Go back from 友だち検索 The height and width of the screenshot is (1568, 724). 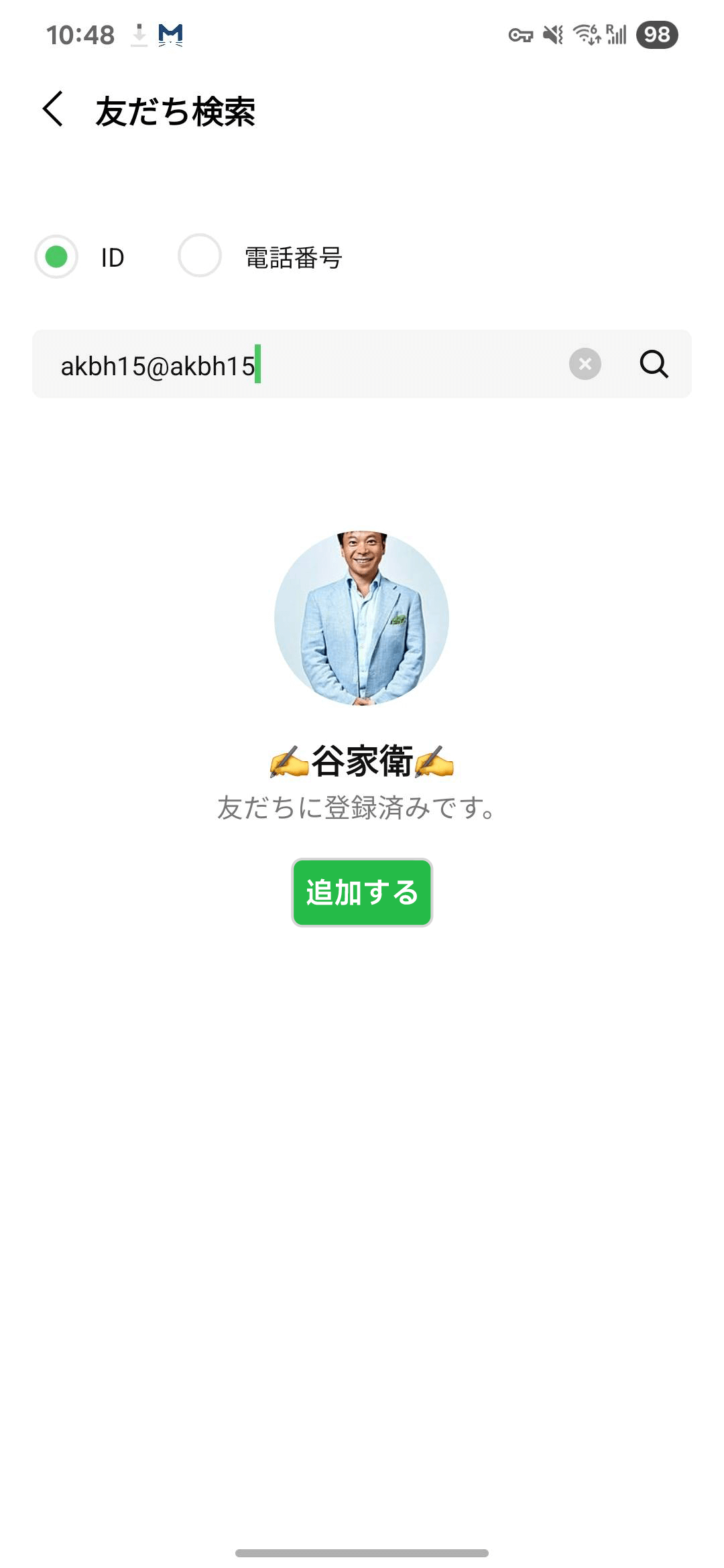click(x=53, y=109)
